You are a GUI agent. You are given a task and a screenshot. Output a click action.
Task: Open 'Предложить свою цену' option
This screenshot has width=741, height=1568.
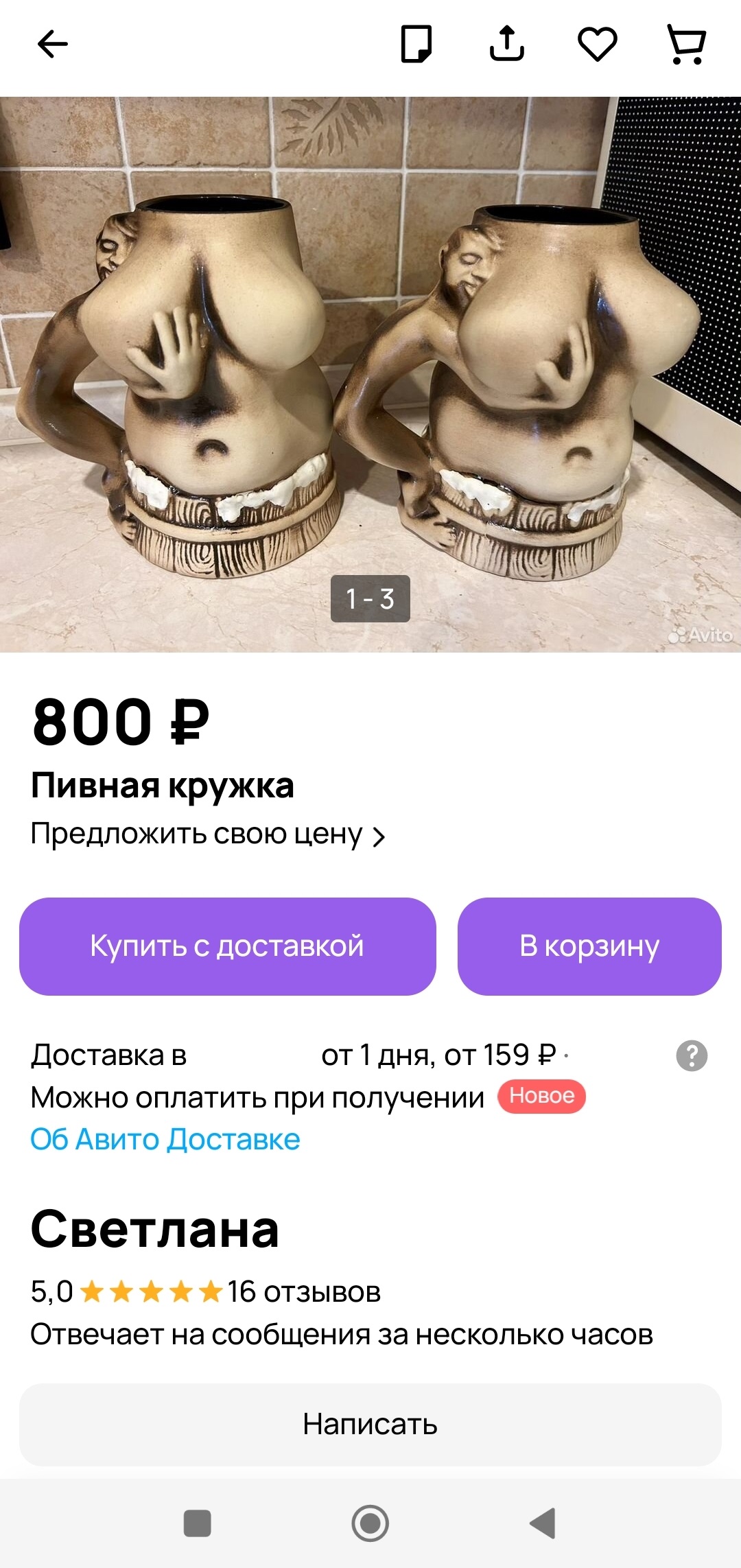coord(209,834)
